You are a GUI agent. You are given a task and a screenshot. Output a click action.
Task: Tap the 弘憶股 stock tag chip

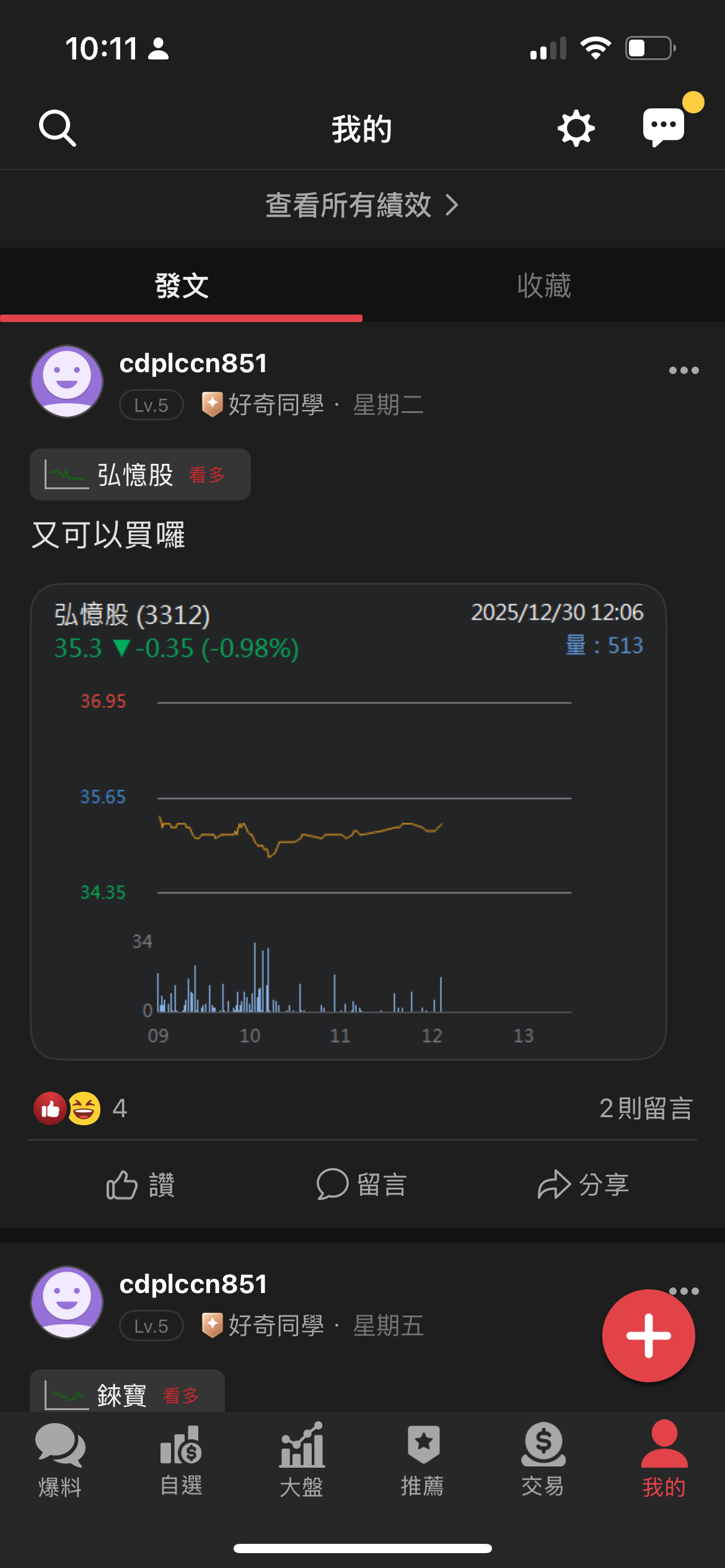click(x=140, y=475)
